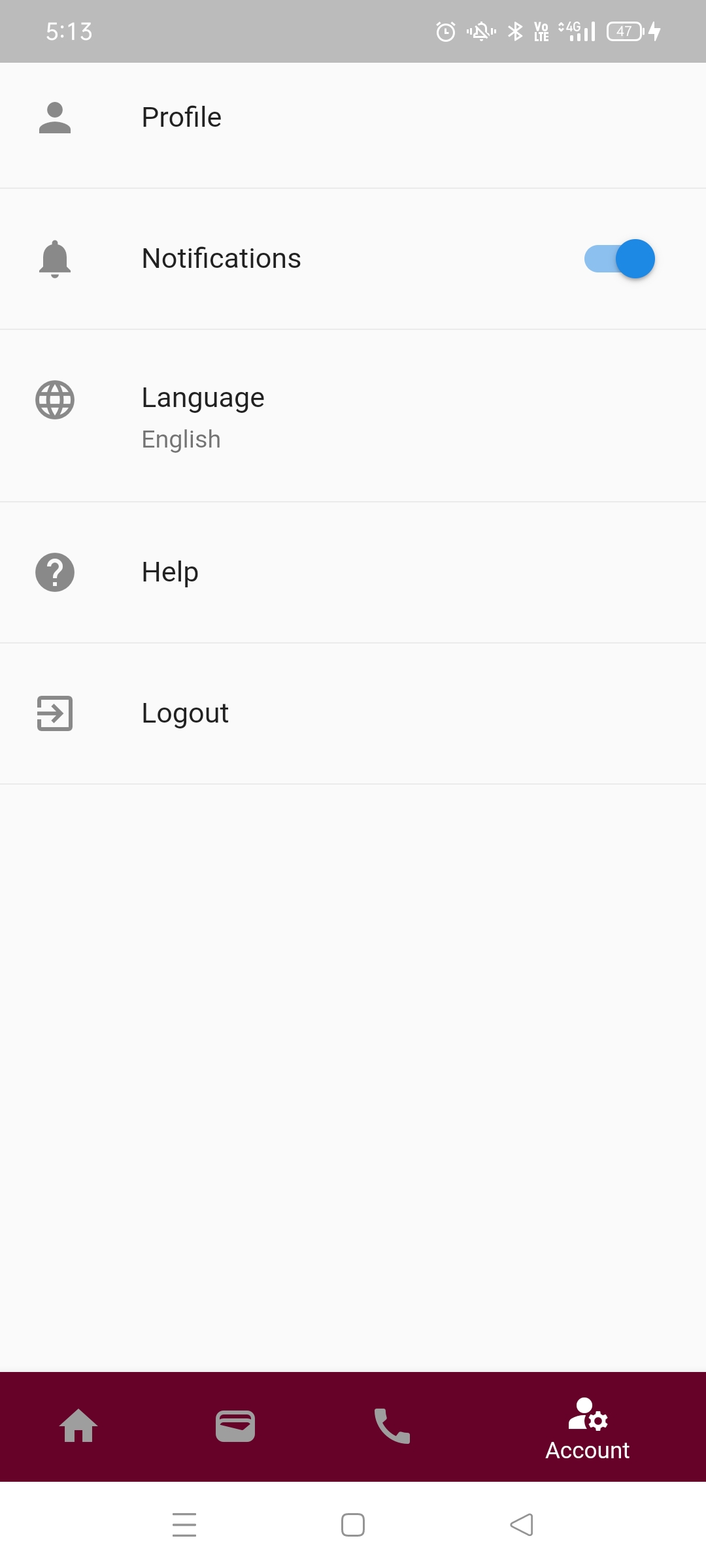Viewport: 706px width, 1568px height.
Task: Disable the blue notifications switch
Action: click(619, 259)
